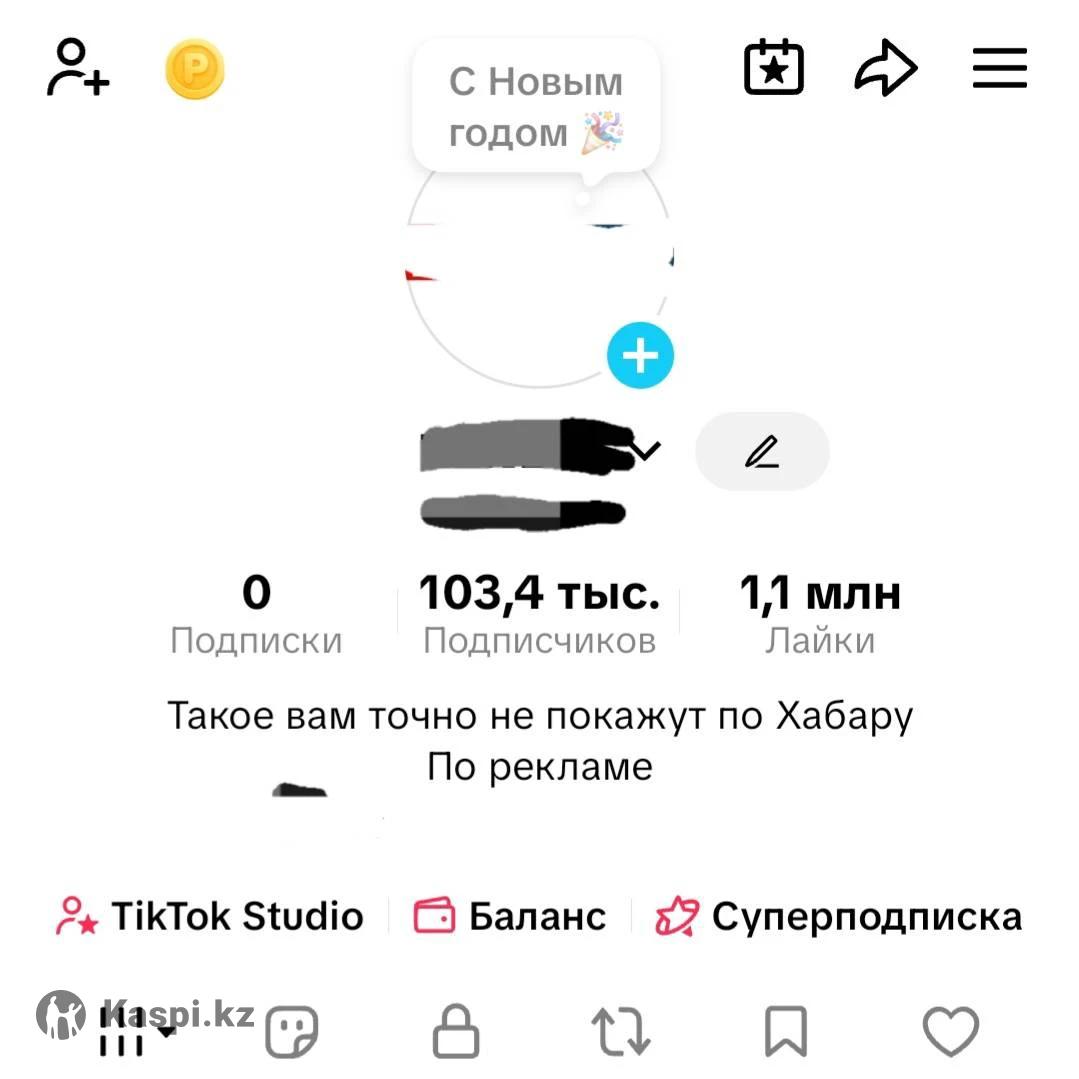
Task: Switch to the liked videos heart tab
Action: (x=950, y=1031)
